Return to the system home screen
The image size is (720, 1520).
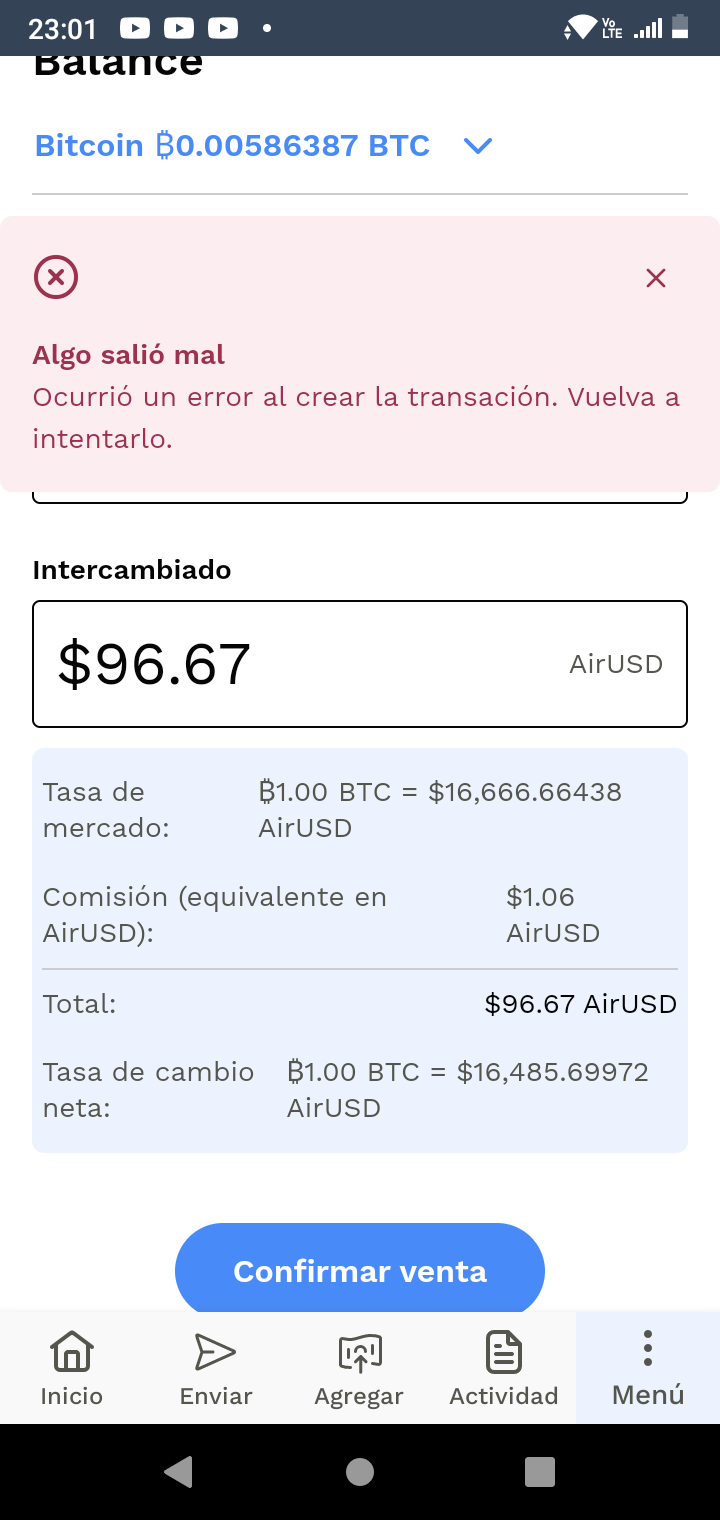point(359,1471)
